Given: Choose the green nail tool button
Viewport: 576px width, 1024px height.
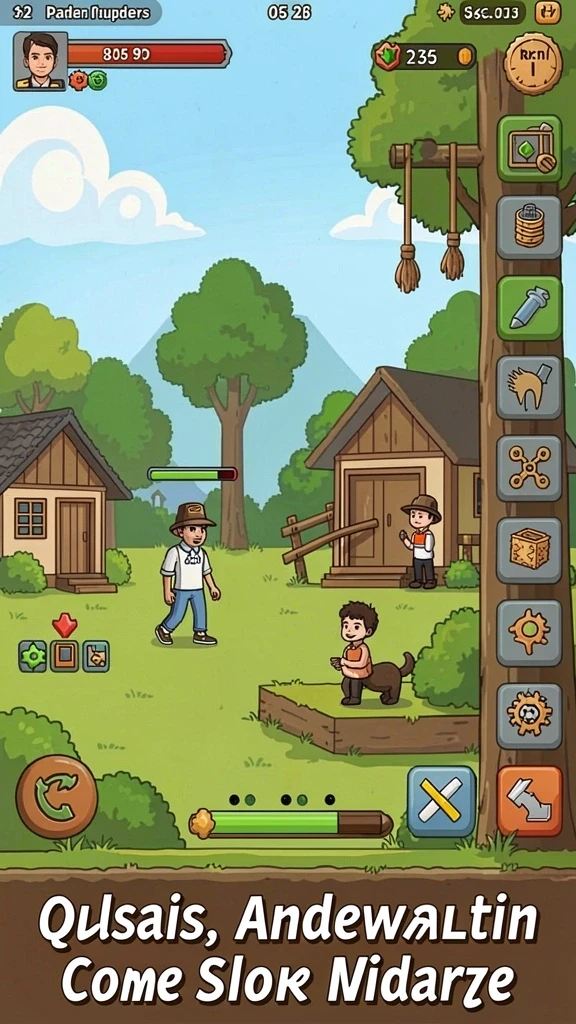Looking at the screenshot, I should (x=530, y=308).
